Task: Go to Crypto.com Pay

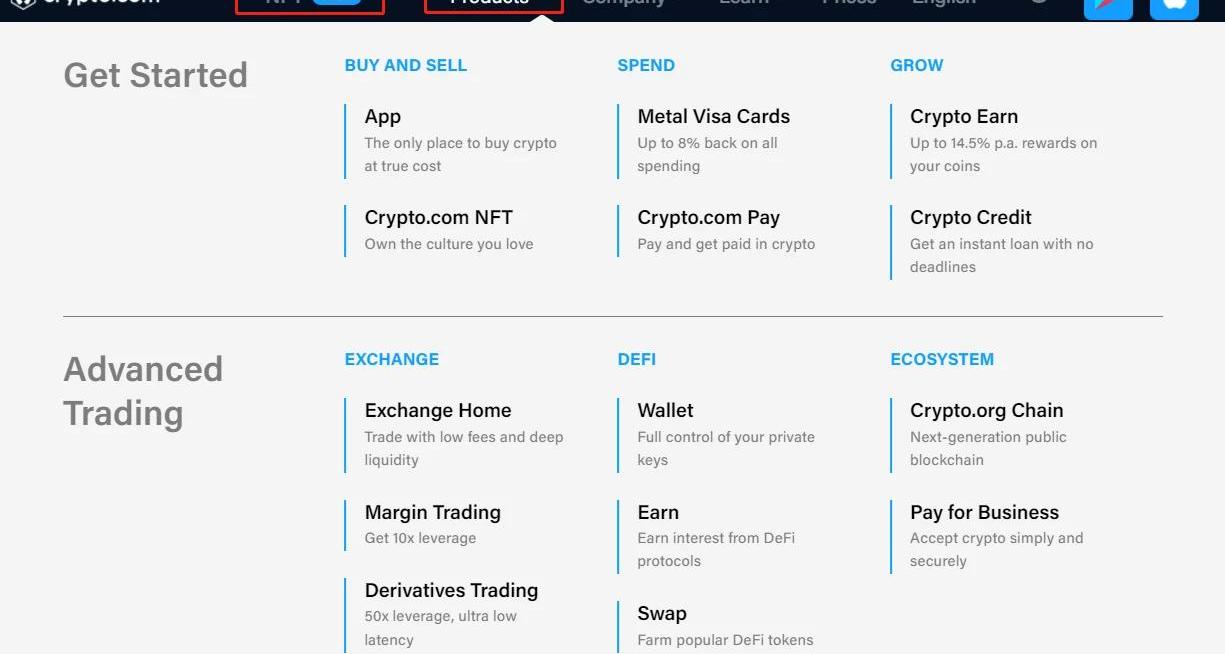Action: 708,218
